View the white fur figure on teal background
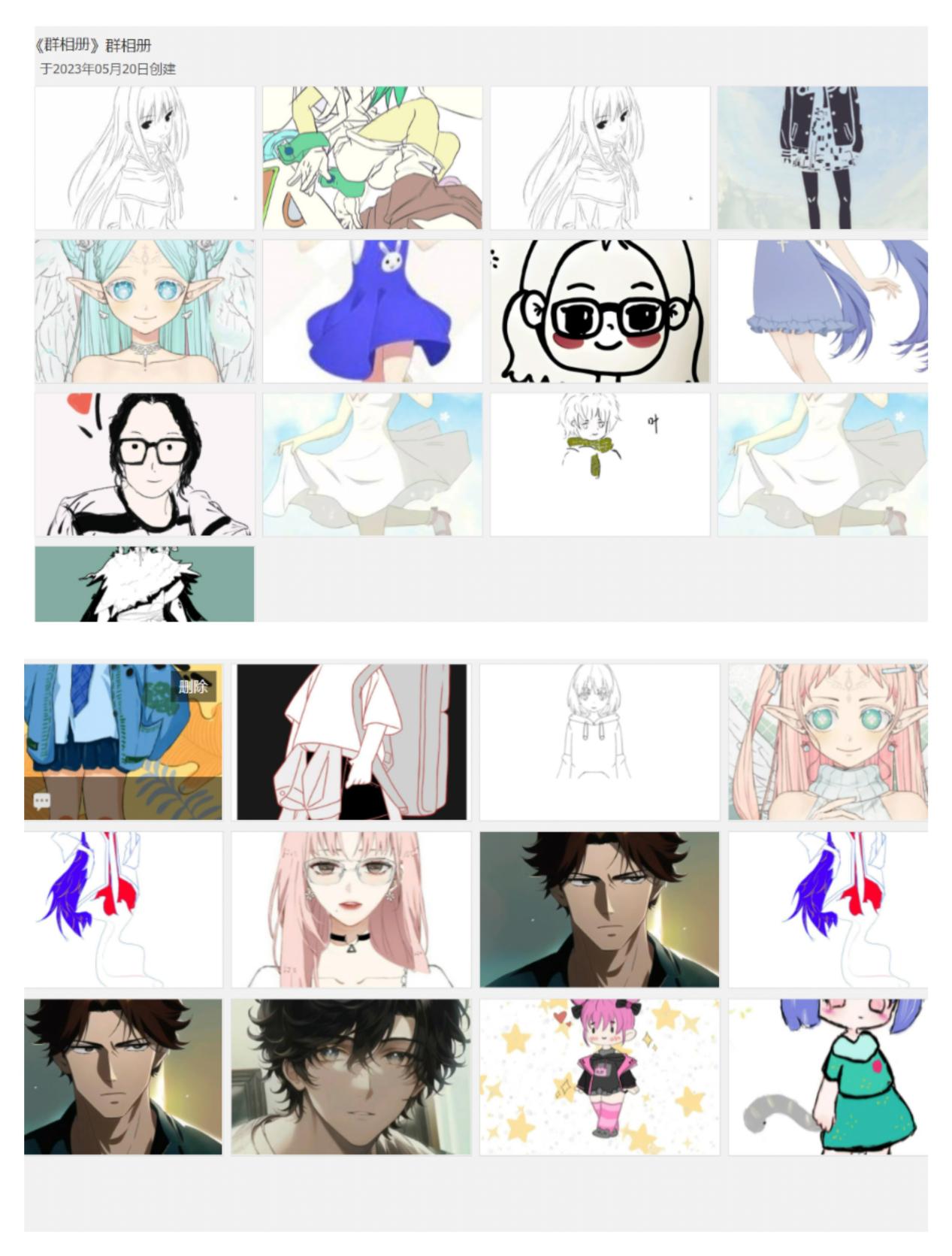 [x=144, y=583]
